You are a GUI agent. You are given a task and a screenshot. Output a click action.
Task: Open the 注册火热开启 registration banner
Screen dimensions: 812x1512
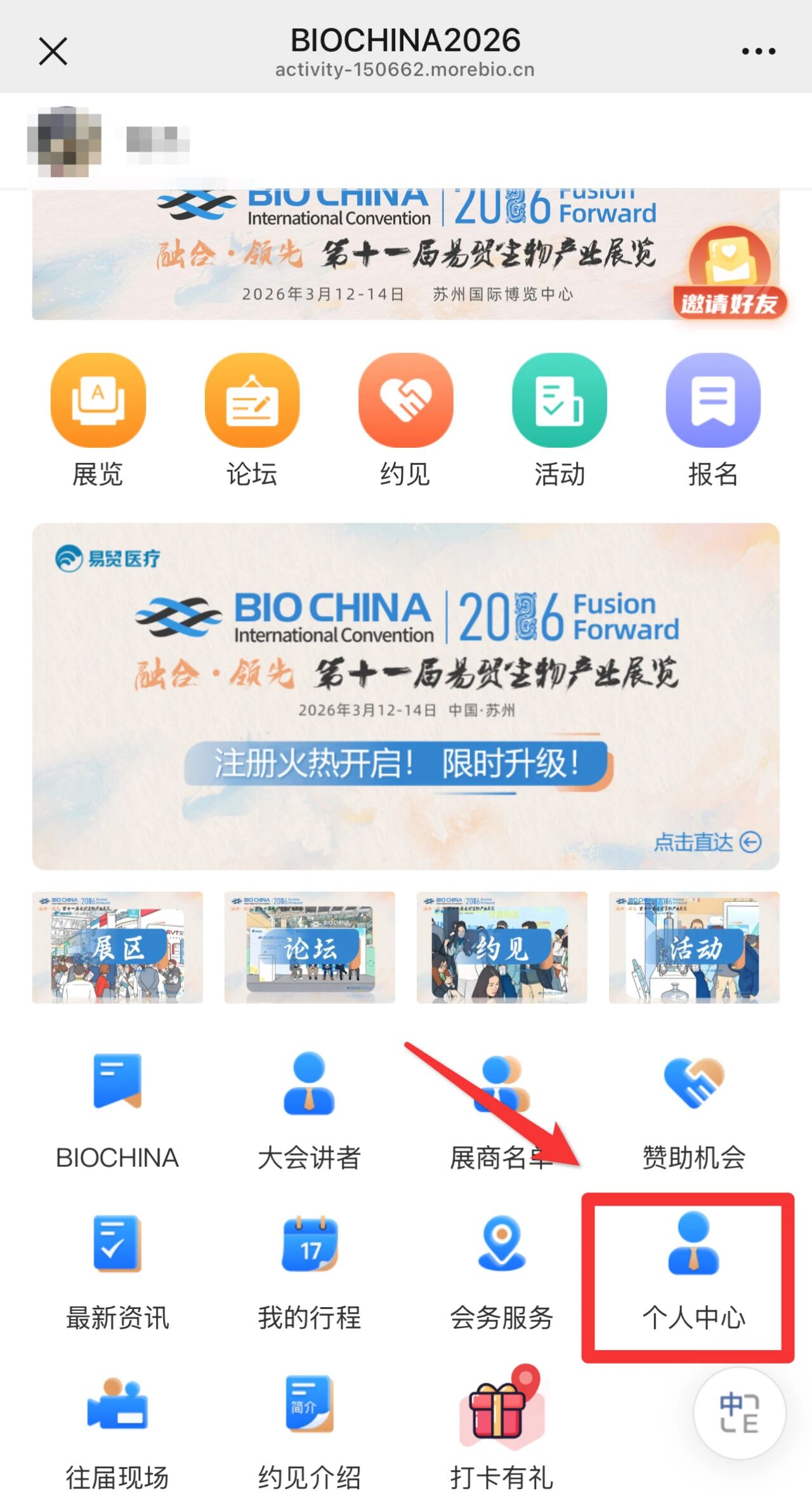point(405,696)
